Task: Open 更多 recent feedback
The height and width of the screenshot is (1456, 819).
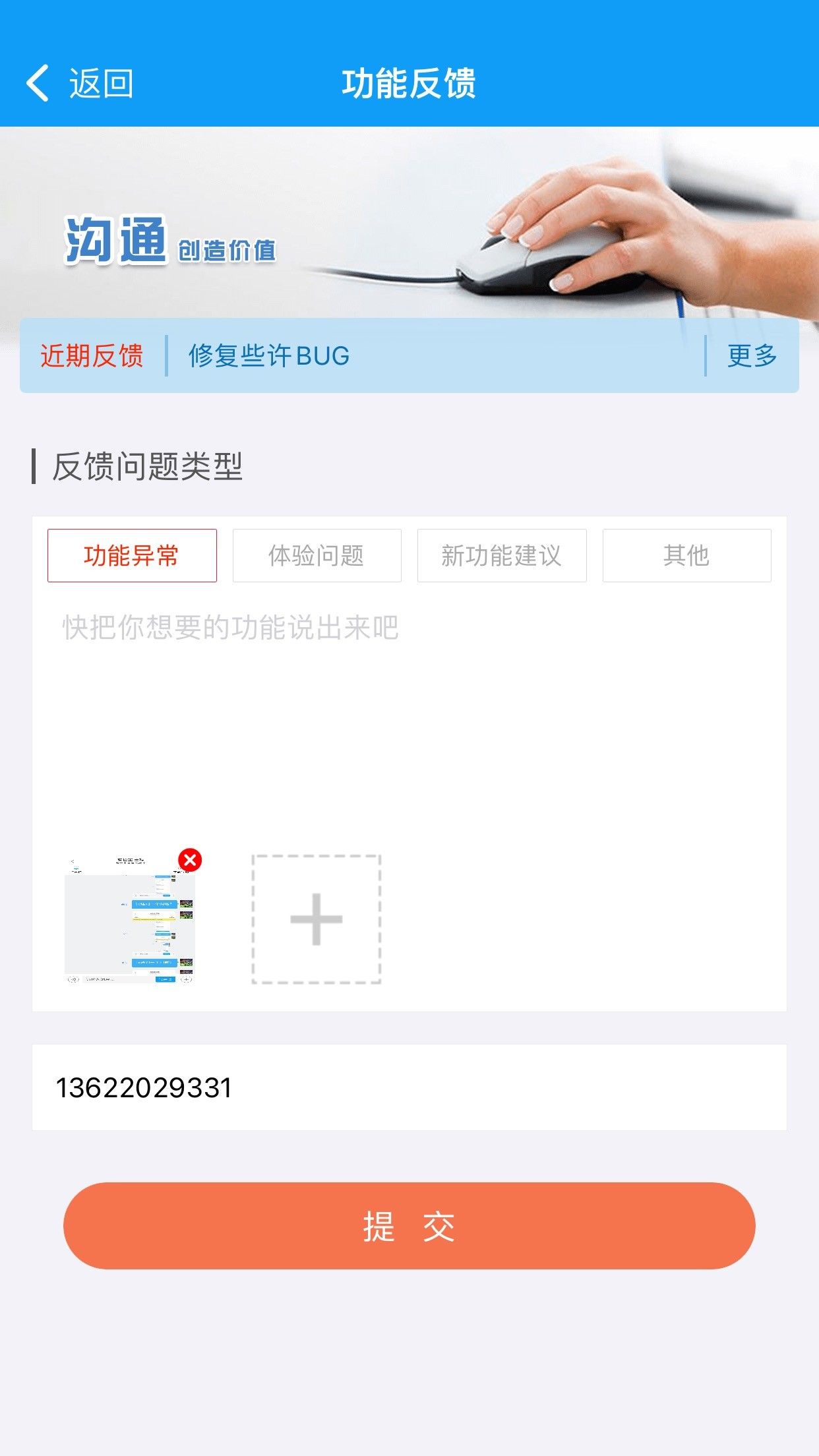Action: pos(752,356)
